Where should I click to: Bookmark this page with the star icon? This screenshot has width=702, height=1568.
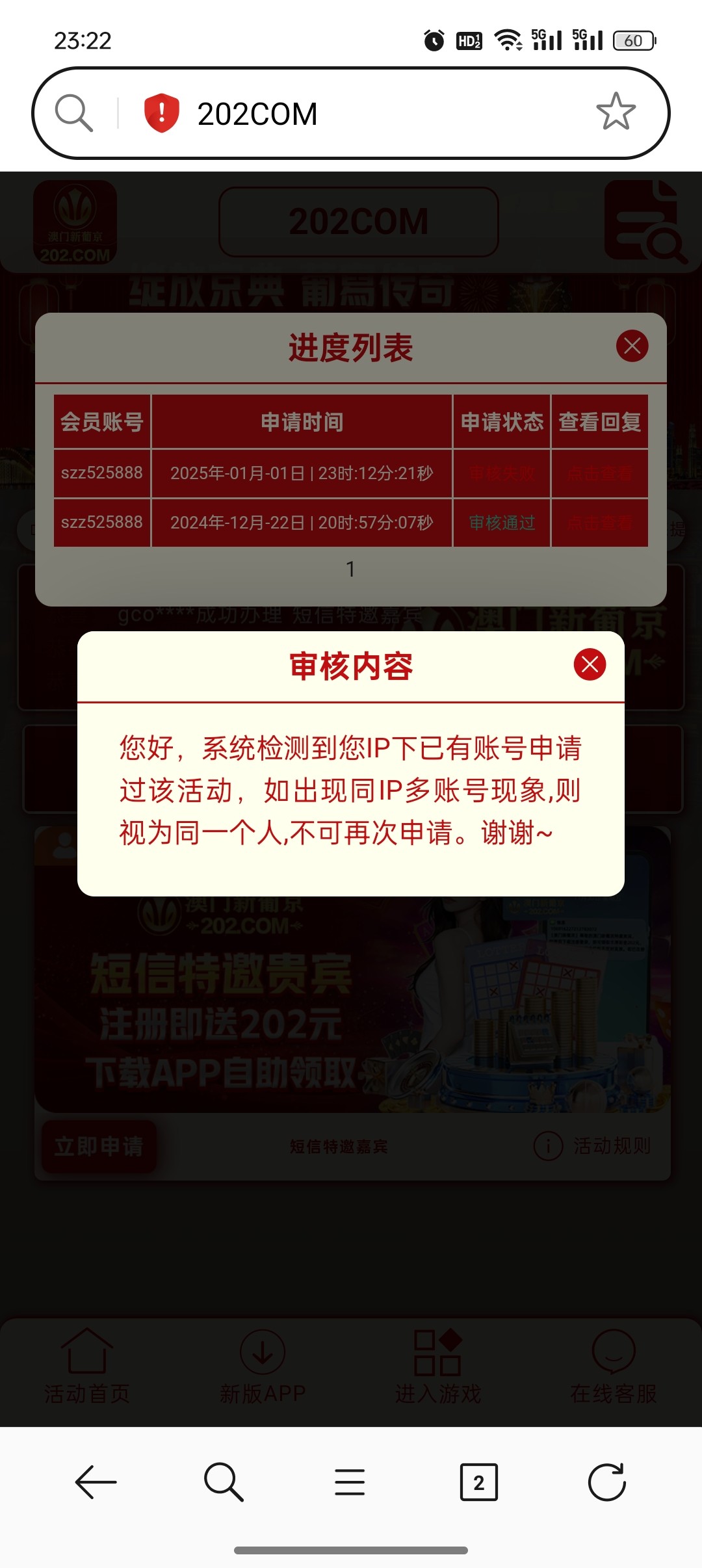(x=615, y=112)
